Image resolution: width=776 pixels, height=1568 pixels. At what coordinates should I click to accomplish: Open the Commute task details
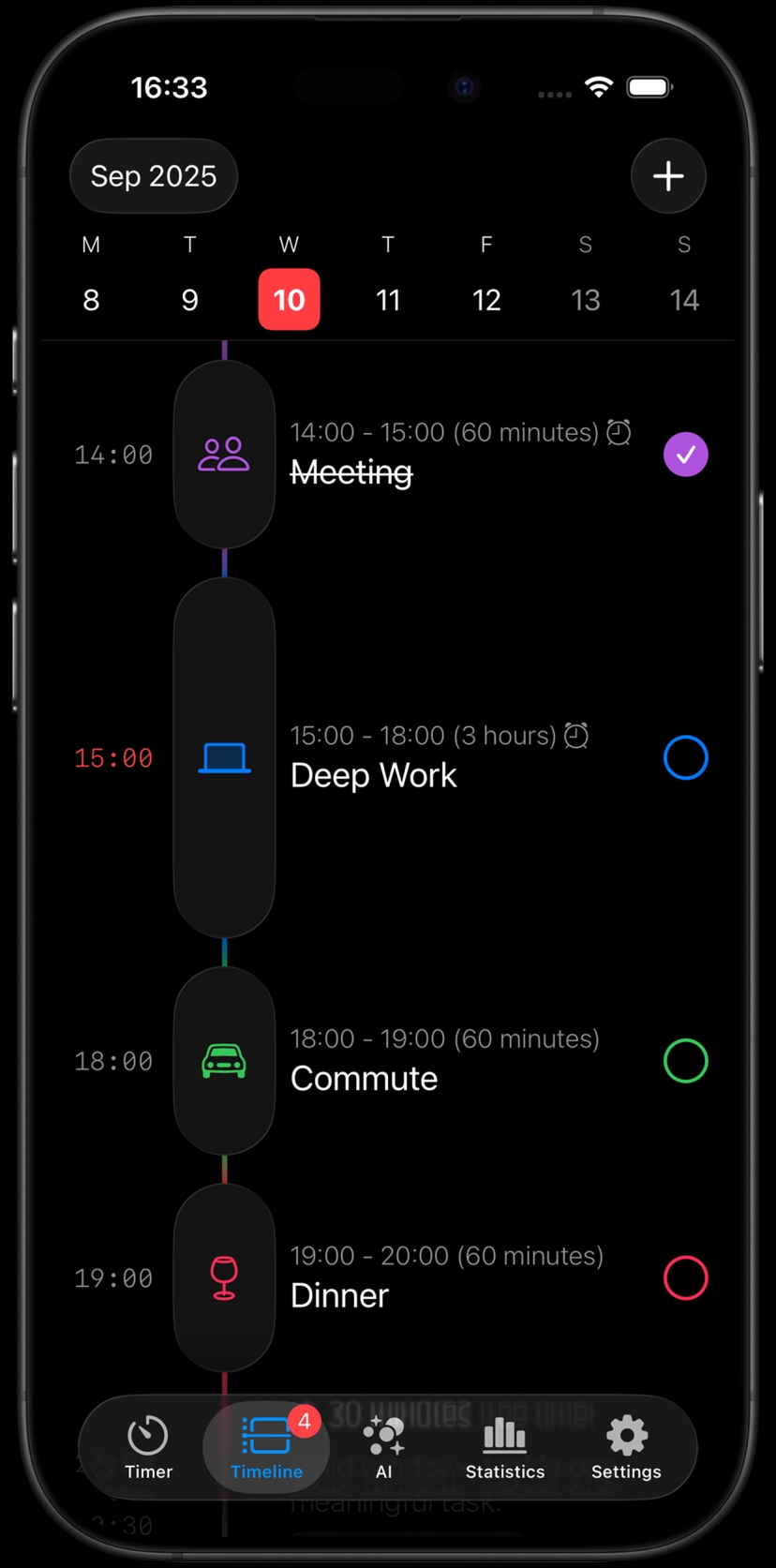364,1078
